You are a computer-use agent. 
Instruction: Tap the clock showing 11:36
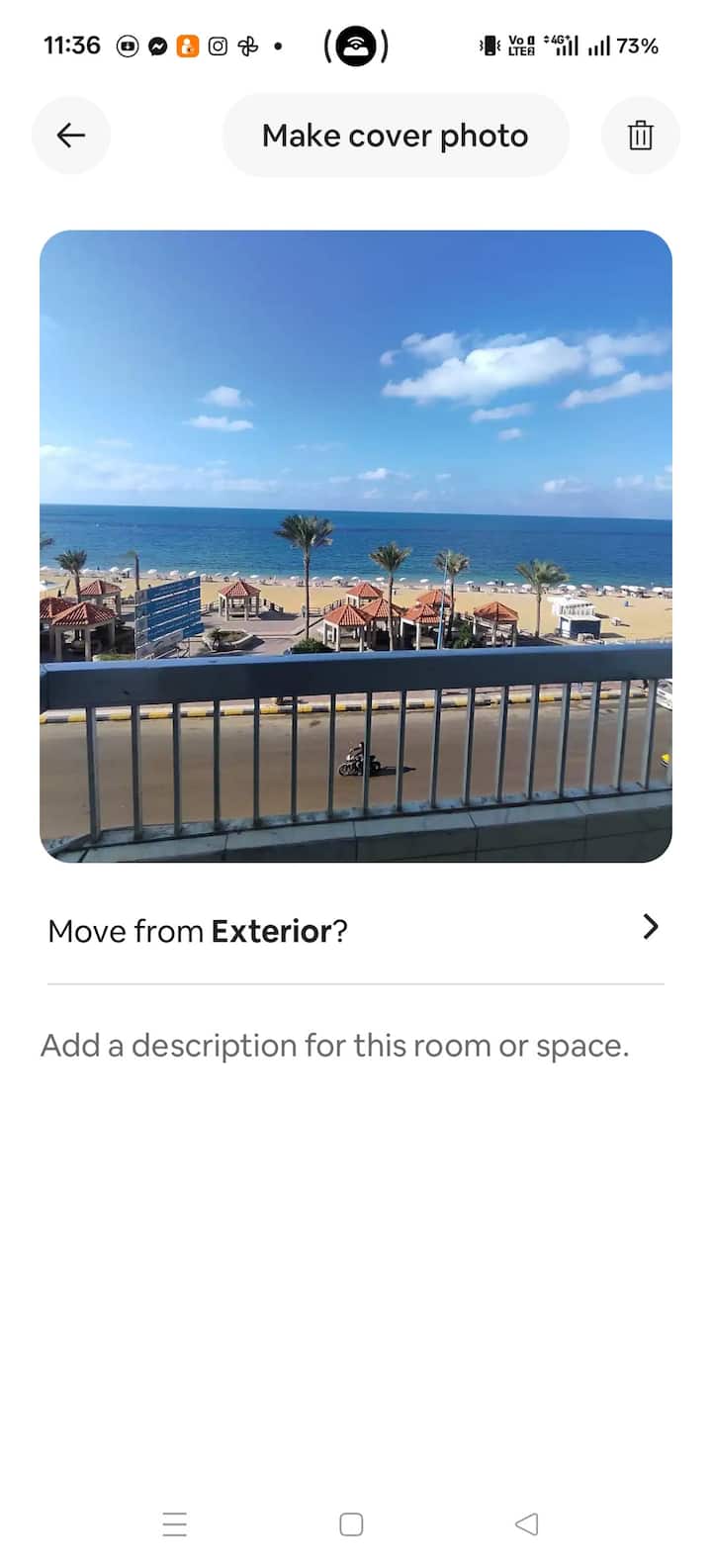(x=70, y=46)
